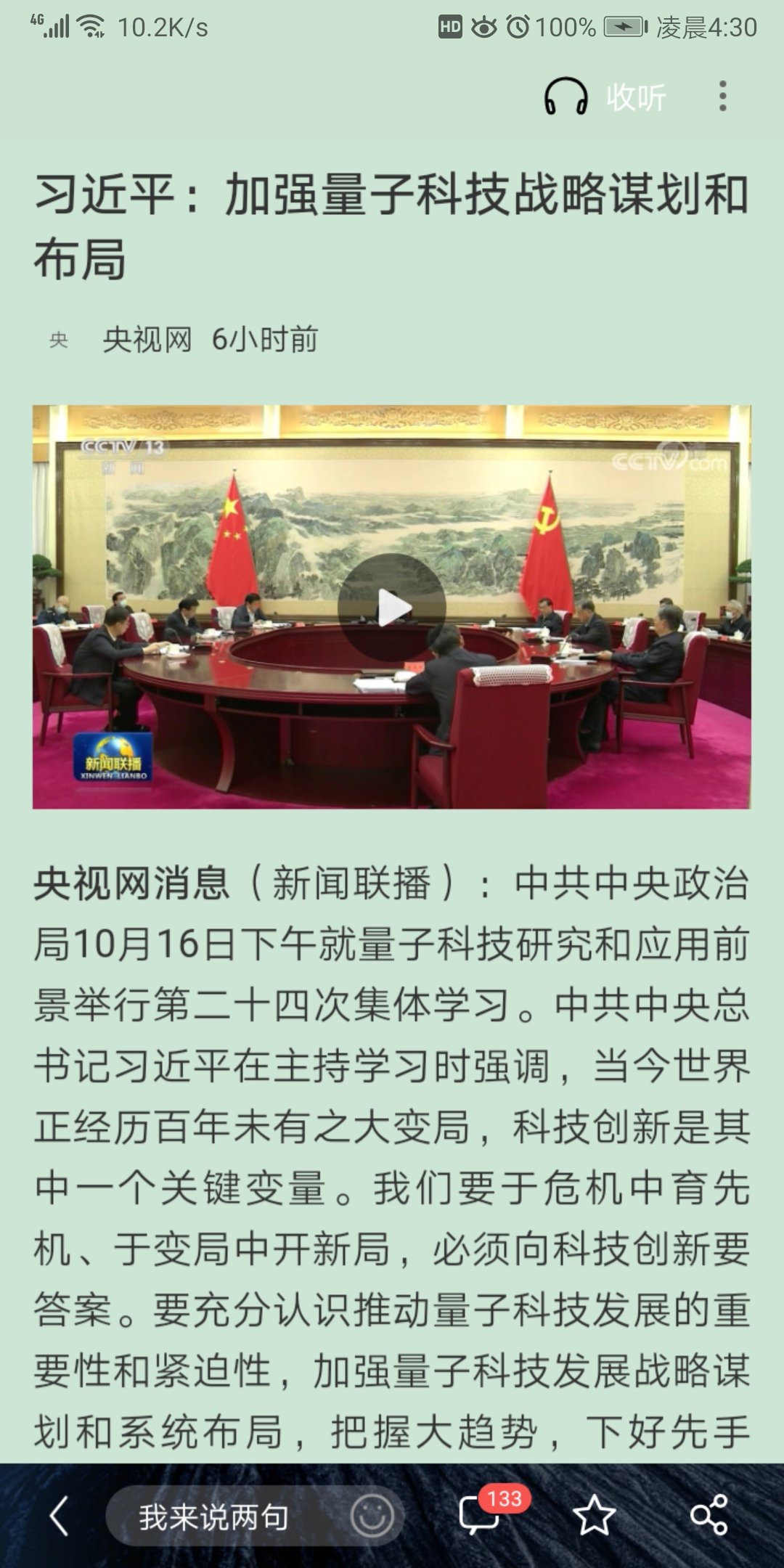Tap the 我来说两句 comment field
784x1568 pixels.
click(214, 1516)
